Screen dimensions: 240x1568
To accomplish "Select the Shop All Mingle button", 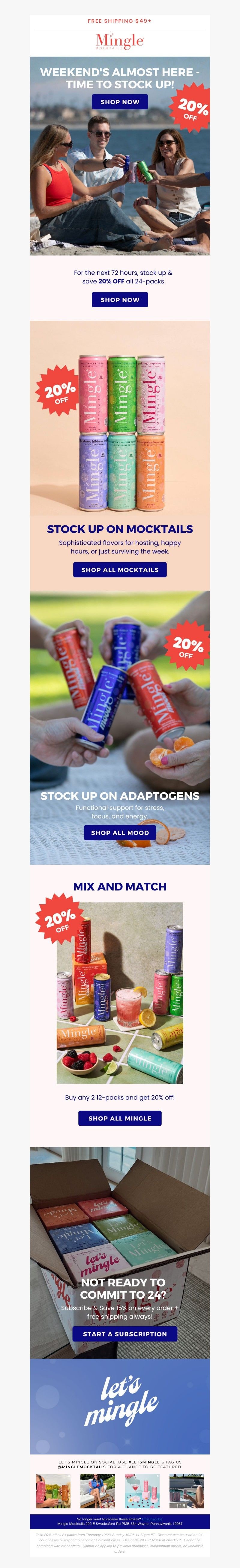I will tap(120, 1118).
